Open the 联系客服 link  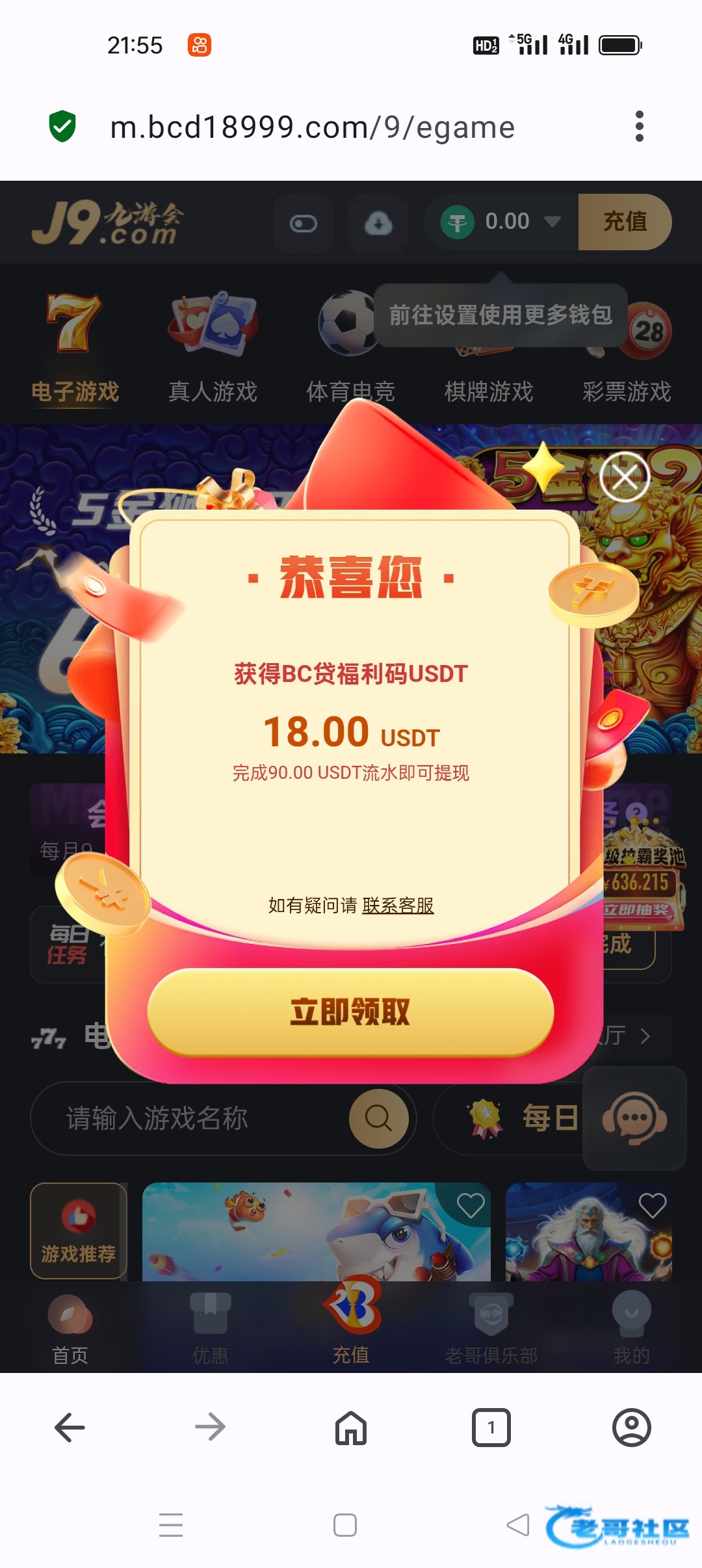coord(398,905)
